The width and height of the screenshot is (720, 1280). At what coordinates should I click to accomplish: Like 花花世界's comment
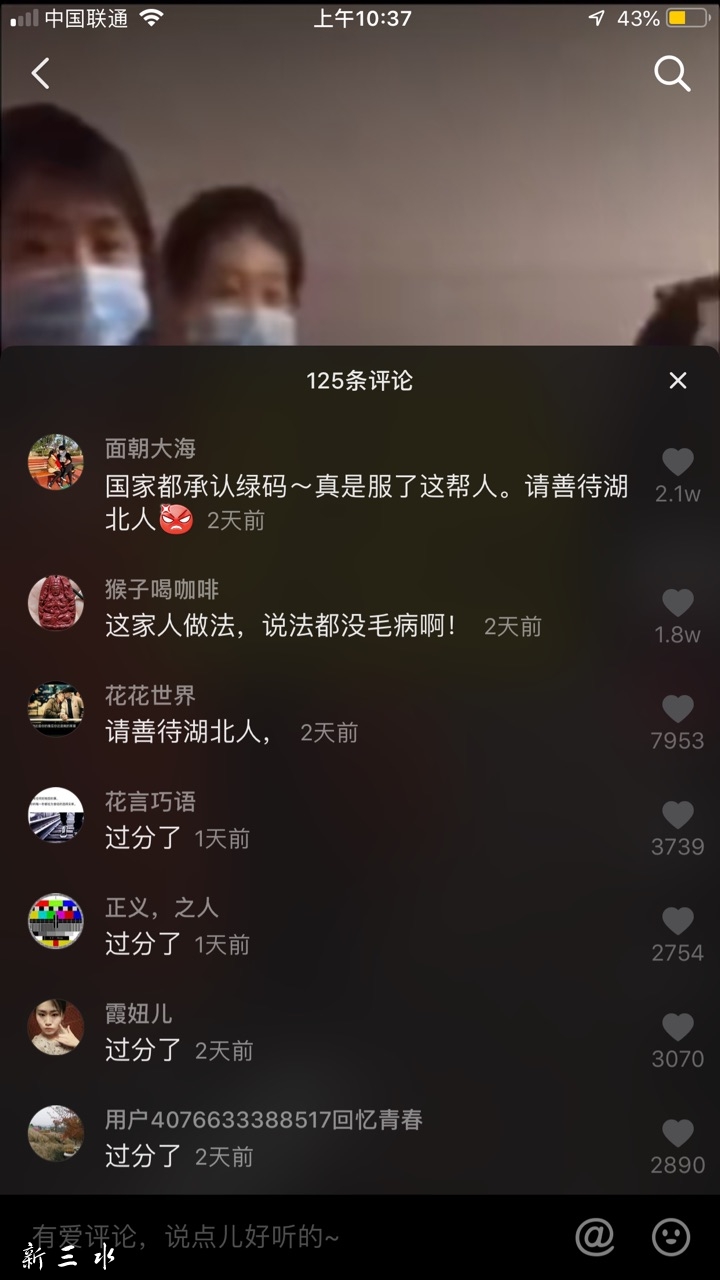point(678,709)
